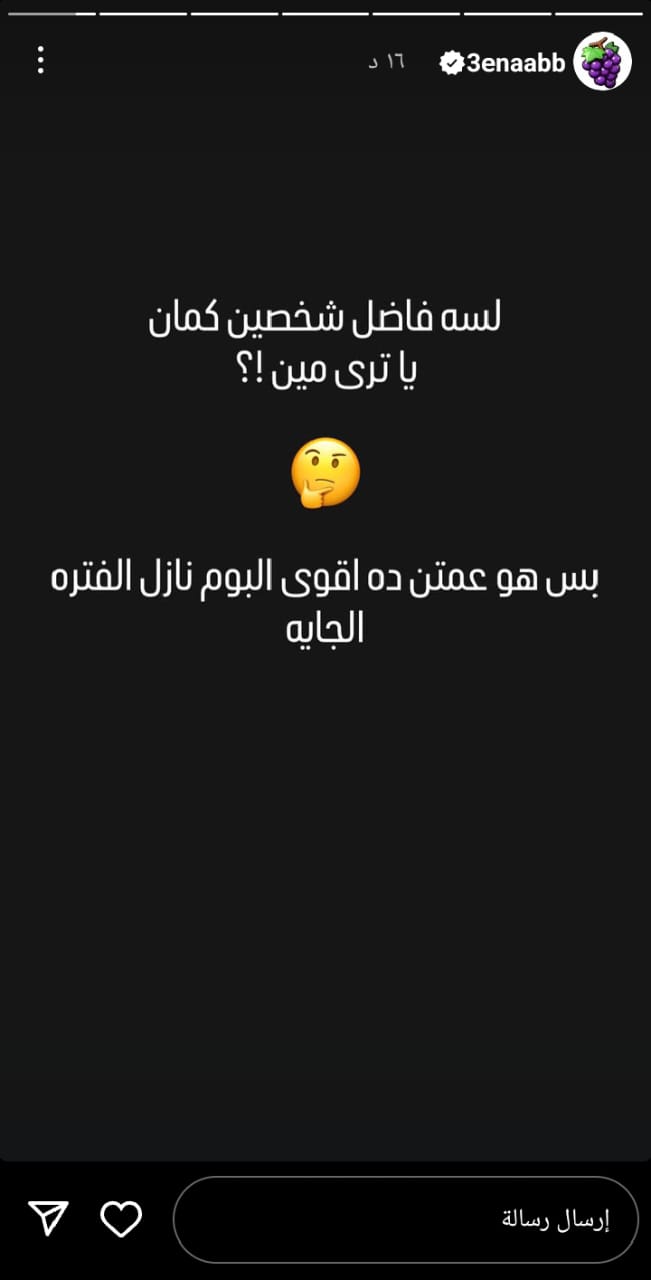The width and height of the screenshot is (651, 1280).
Task: Like this story with the heart
Action: [x=122, y=1218]
